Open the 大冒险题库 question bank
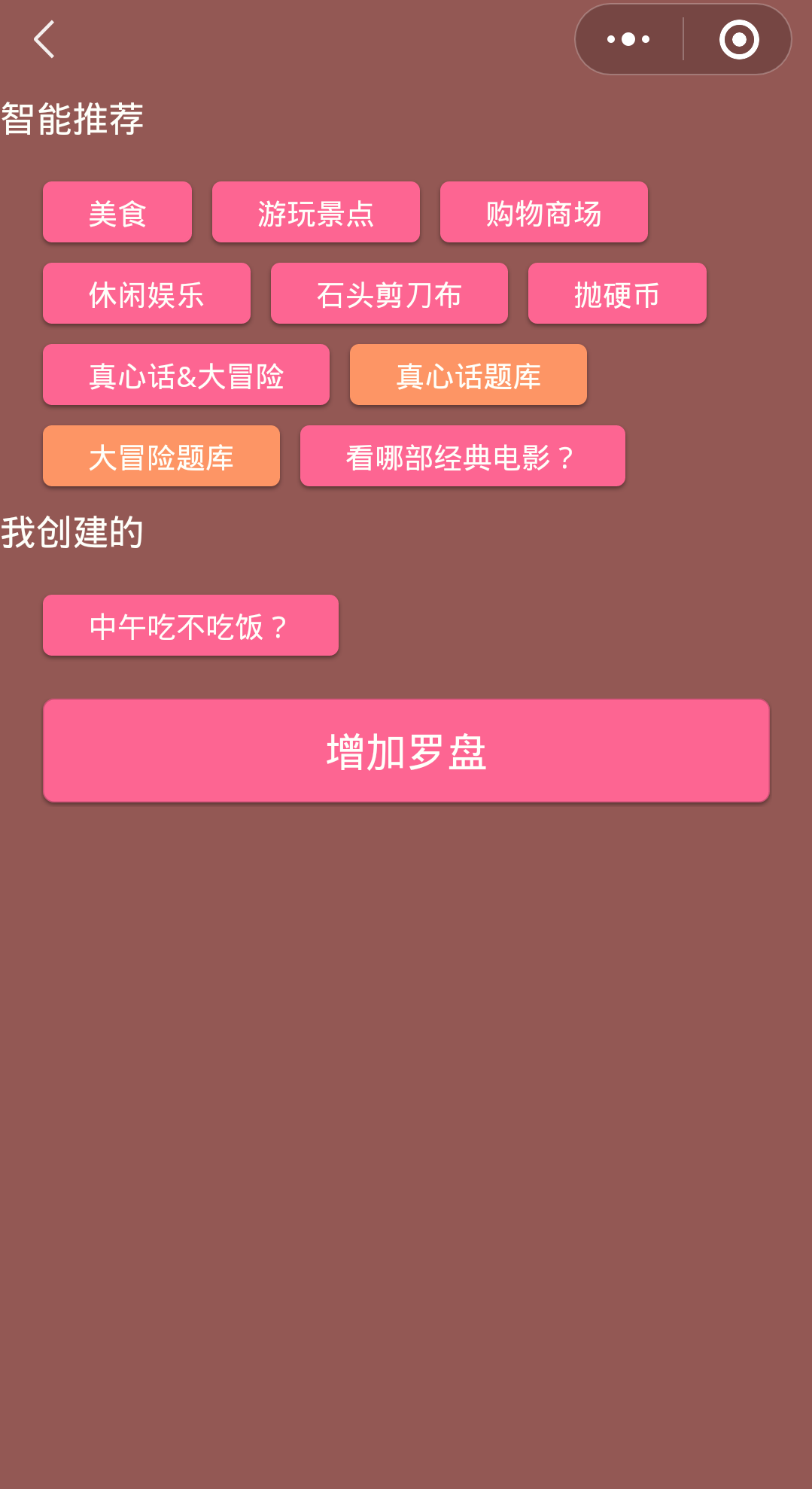 [161, 457]
